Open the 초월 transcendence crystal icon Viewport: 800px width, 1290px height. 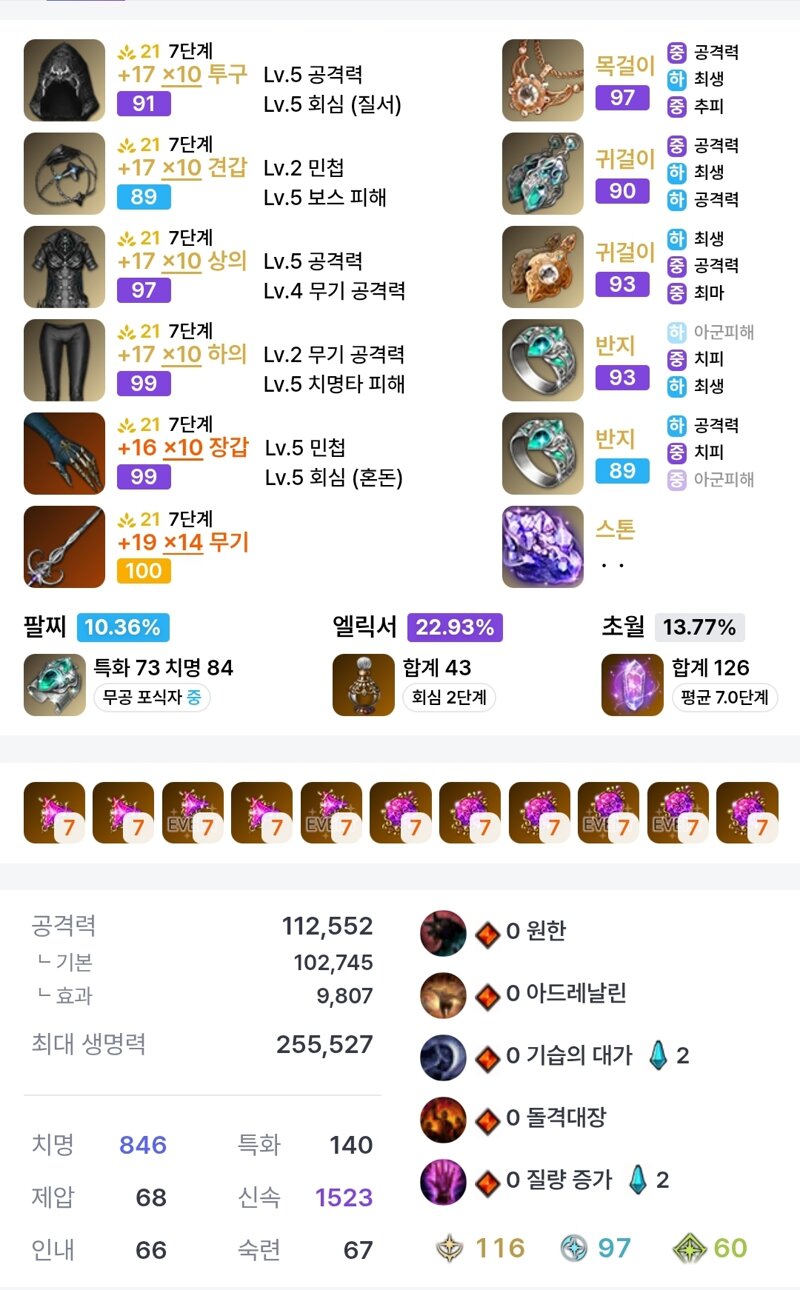tap(632, 685)
